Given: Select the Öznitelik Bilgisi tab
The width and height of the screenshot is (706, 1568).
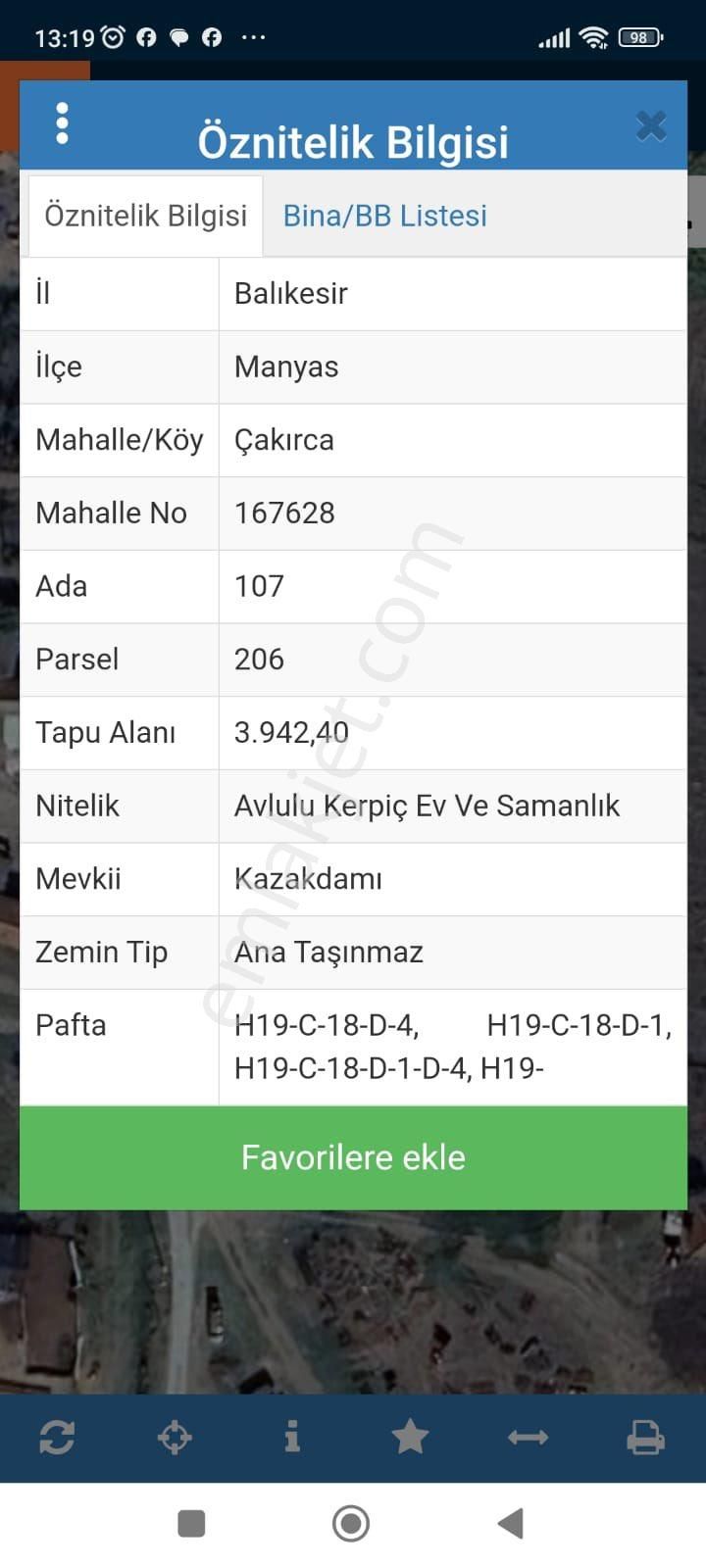Looking at the screenshot, I should (x=145, y=216).
